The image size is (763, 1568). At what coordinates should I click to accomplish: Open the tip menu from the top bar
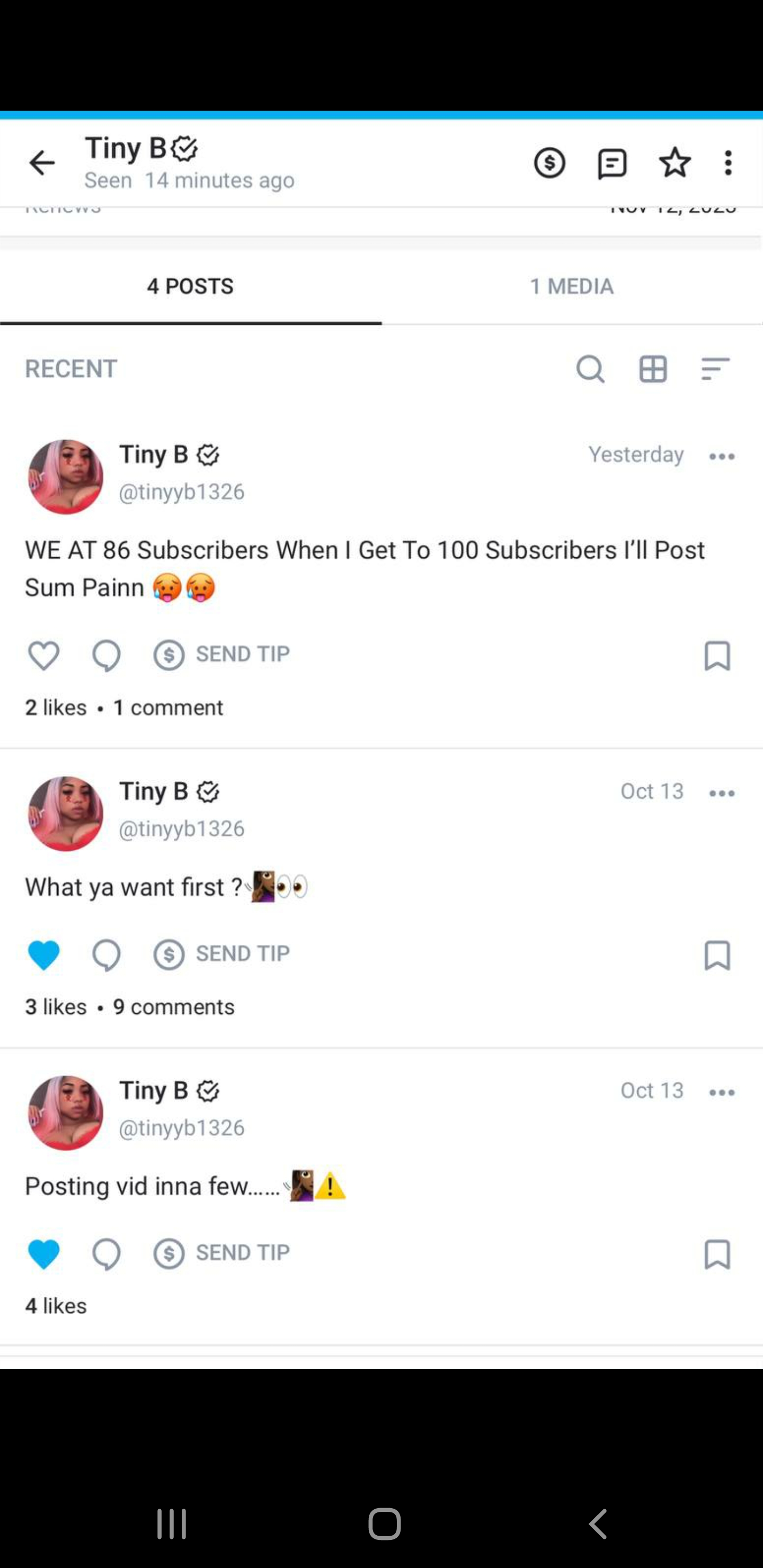[550, 163]
